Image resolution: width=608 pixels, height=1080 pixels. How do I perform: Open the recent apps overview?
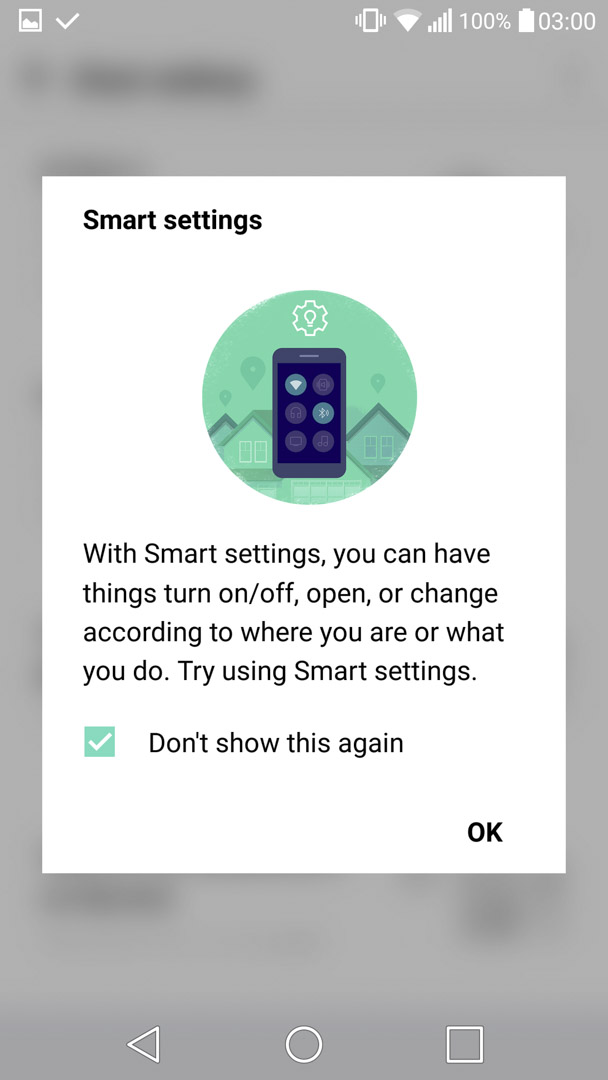click(464, 1044)
